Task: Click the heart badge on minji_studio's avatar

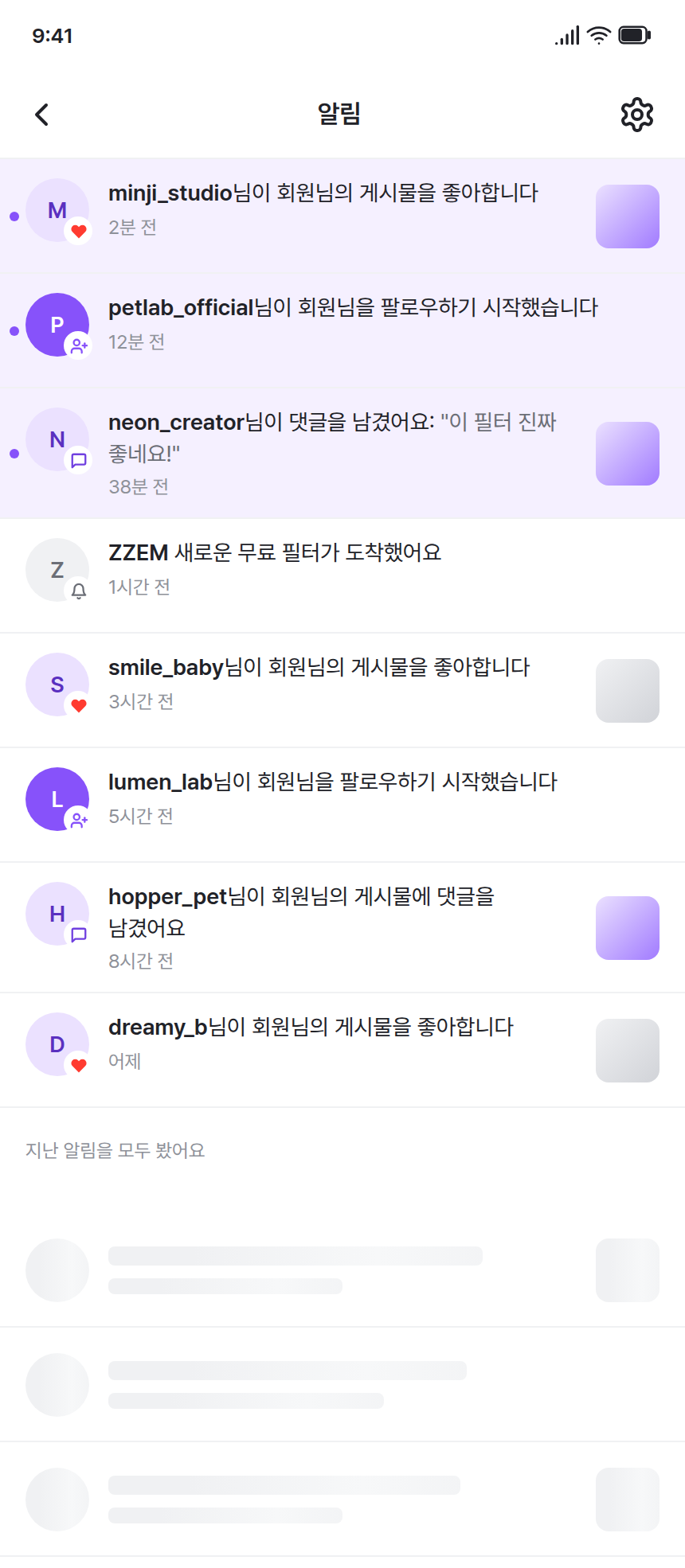Action: [x=78, y=232]
